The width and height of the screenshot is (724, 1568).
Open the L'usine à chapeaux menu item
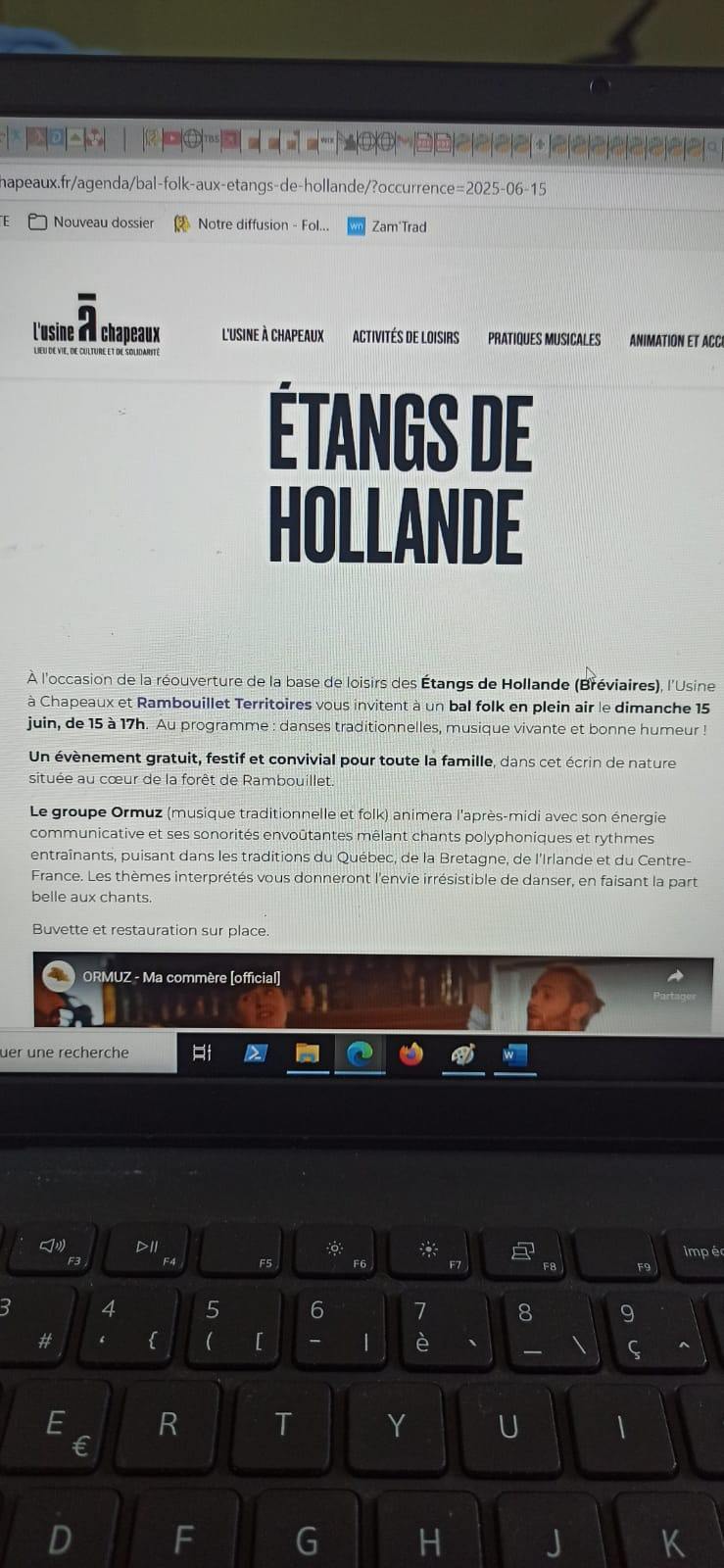[x=272, y=335]
